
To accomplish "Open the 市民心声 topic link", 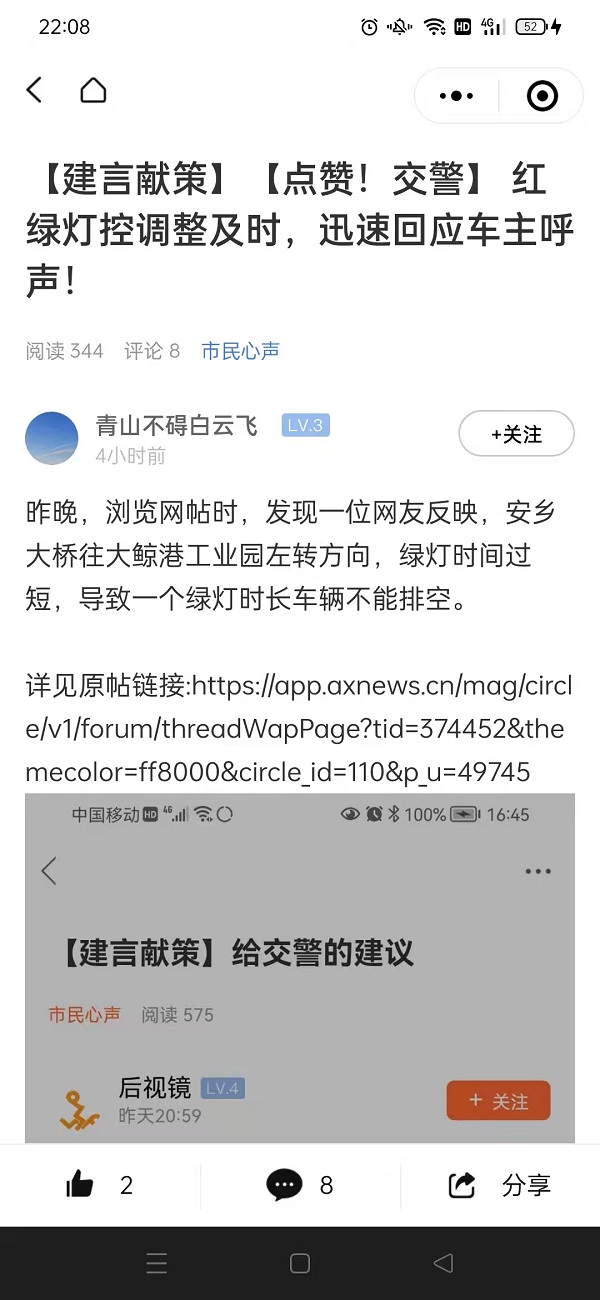I will pos(240,351).
